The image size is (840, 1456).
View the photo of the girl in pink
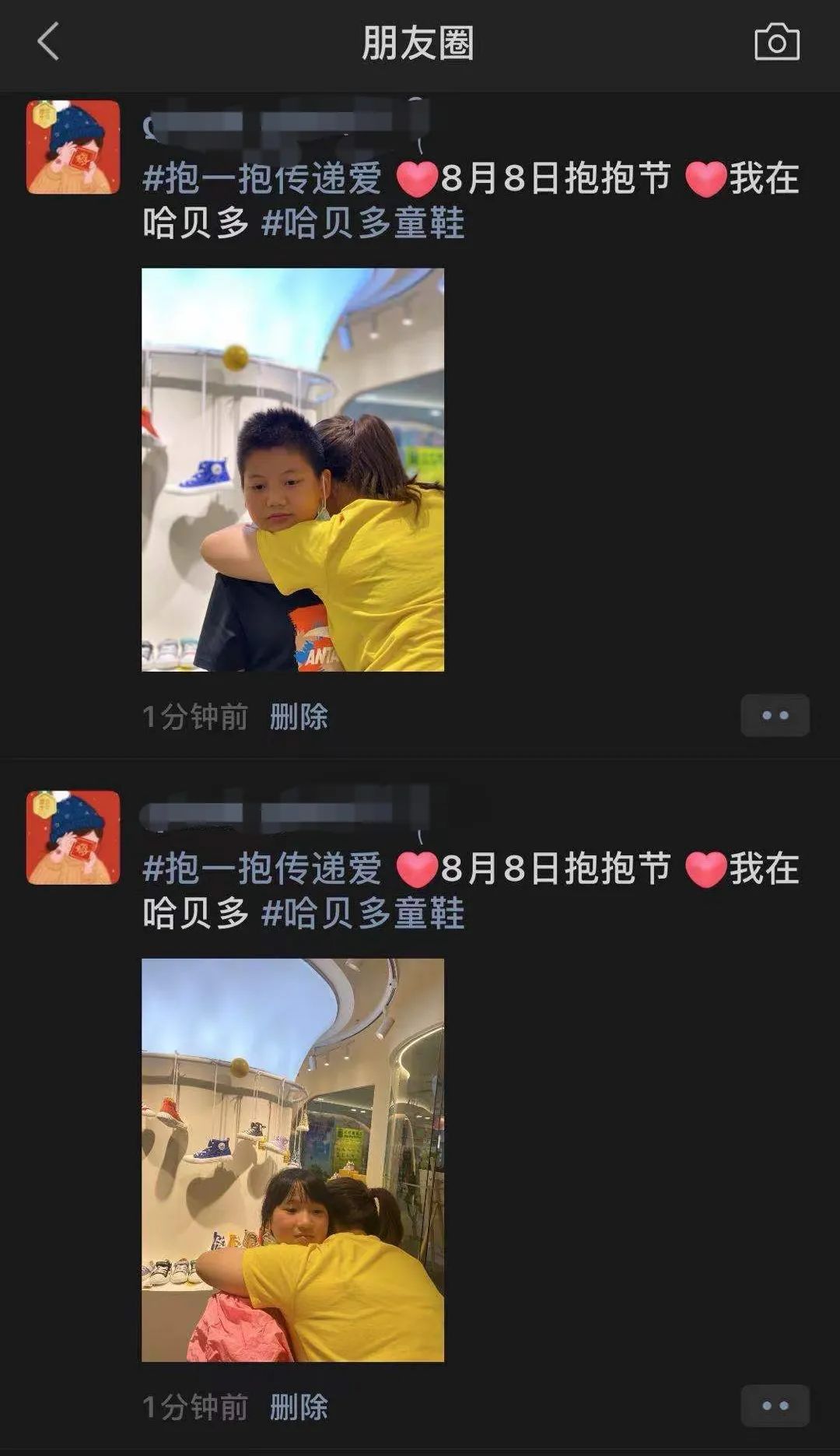coord(292,1160)
